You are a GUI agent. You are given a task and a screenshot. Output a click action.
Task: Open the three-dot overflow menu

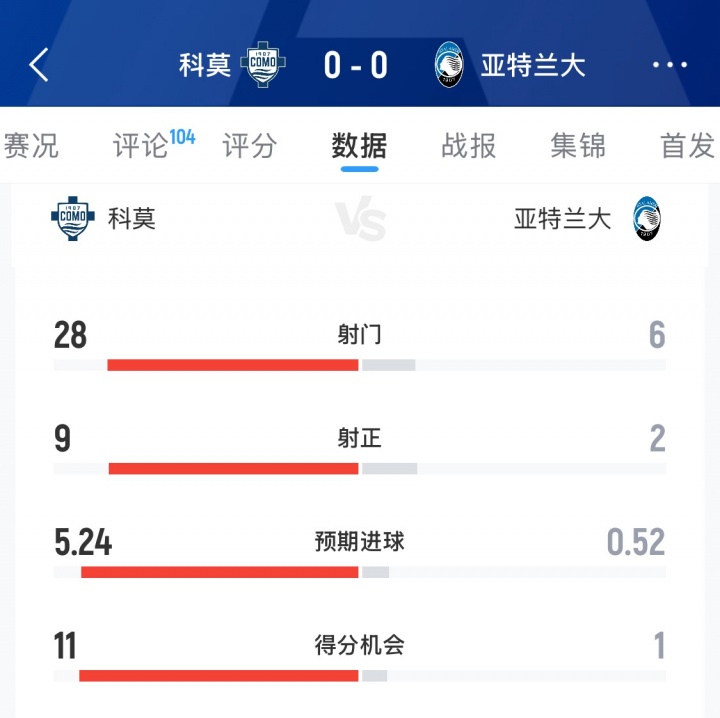click(669, 65)
